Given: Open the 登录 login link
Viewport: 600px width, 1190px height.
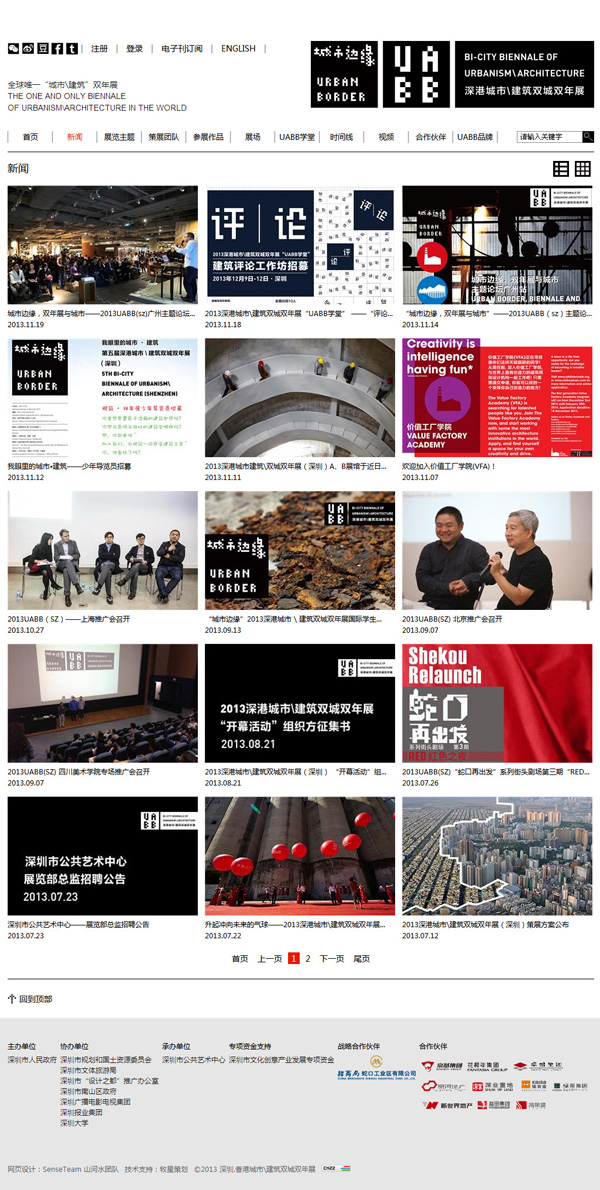Looking at the screenshot, I should [134, 48].
